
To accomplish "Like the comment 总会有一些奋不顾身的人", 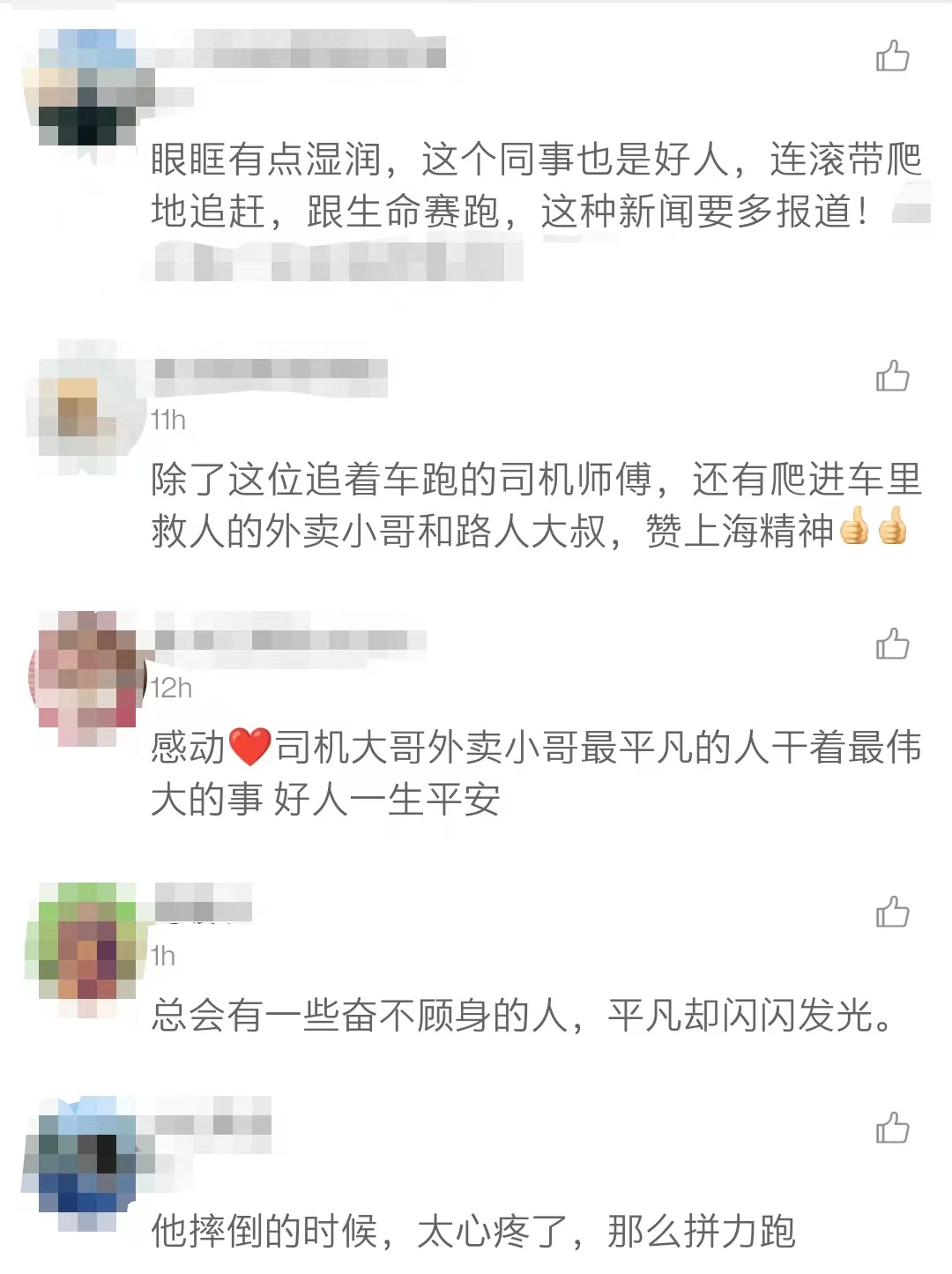I will pos(892,913).
